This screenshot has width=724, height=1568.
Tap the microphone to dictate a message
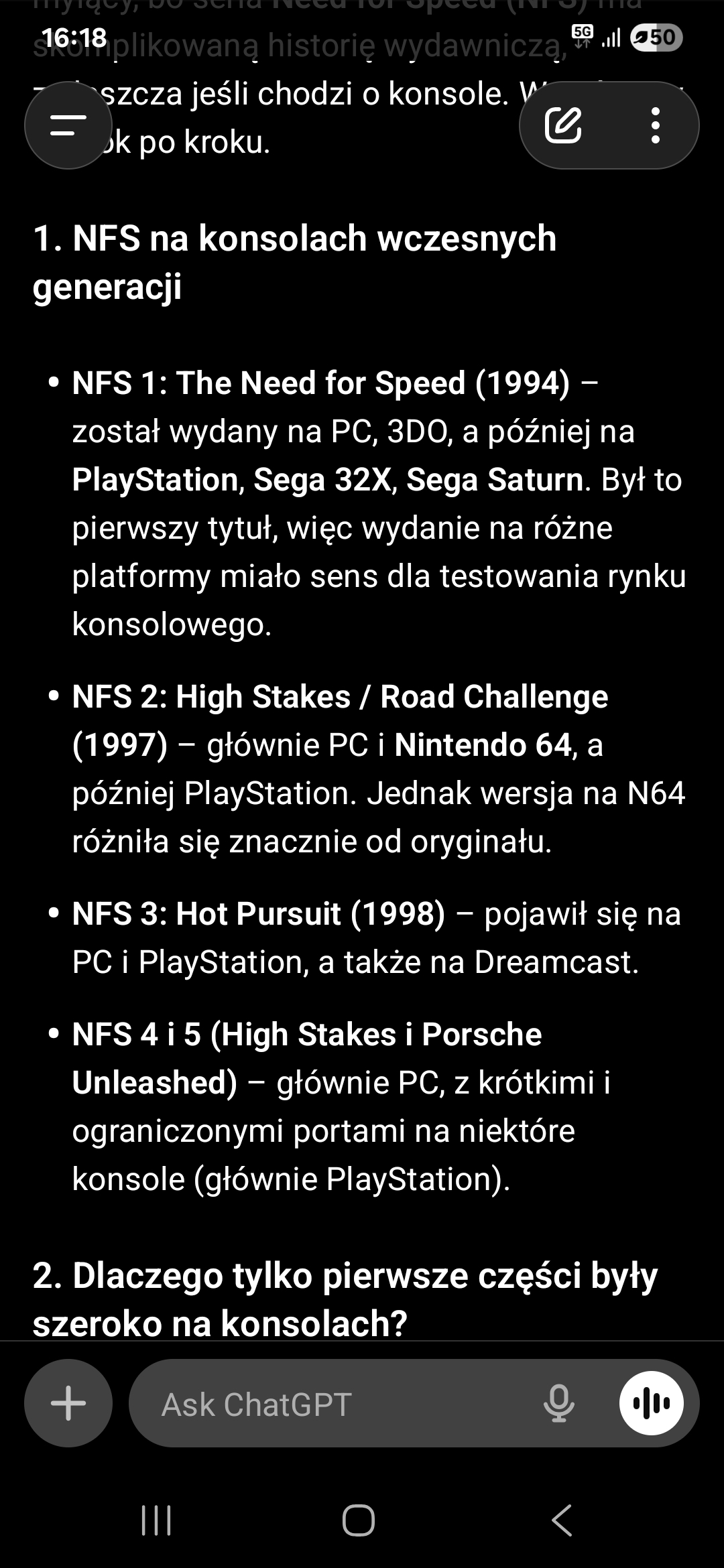[x=558, y=1404]
